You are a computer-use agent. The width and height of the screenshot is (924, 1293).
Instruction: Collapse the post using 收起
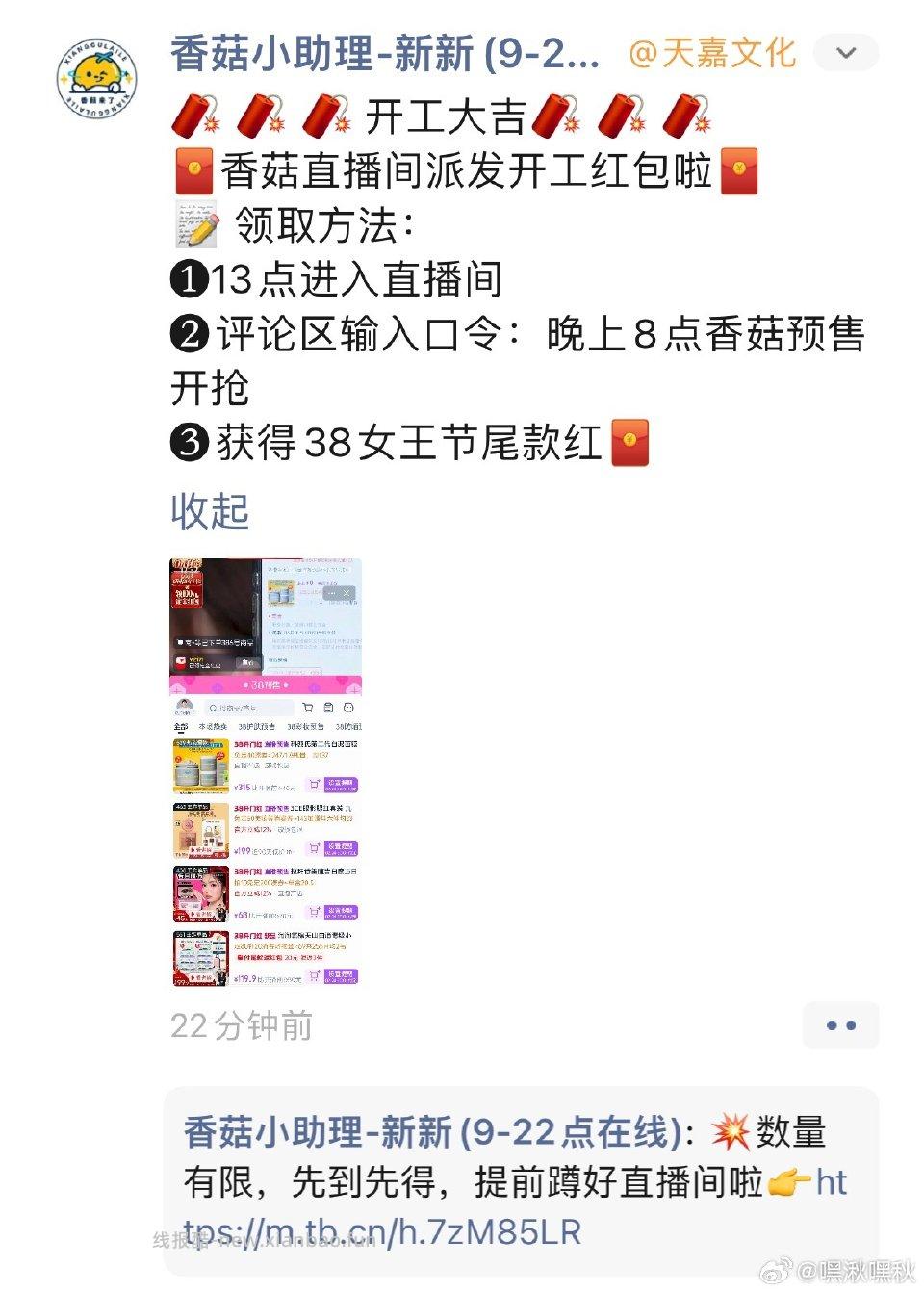pyautogui.click(x=209, y=514)
